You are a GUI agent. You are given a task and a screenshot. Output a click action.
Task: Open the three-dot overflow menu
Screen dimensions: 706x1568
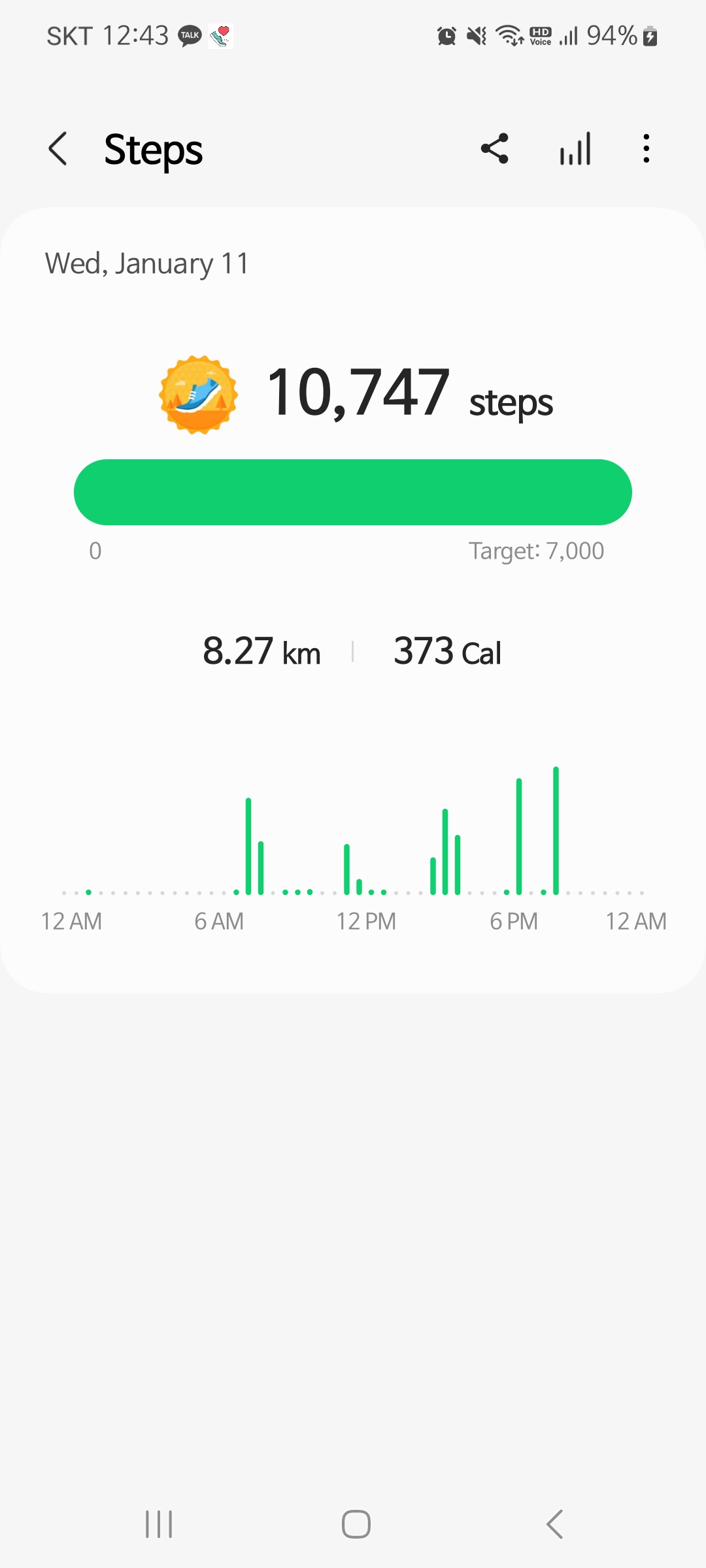point(646,149)
